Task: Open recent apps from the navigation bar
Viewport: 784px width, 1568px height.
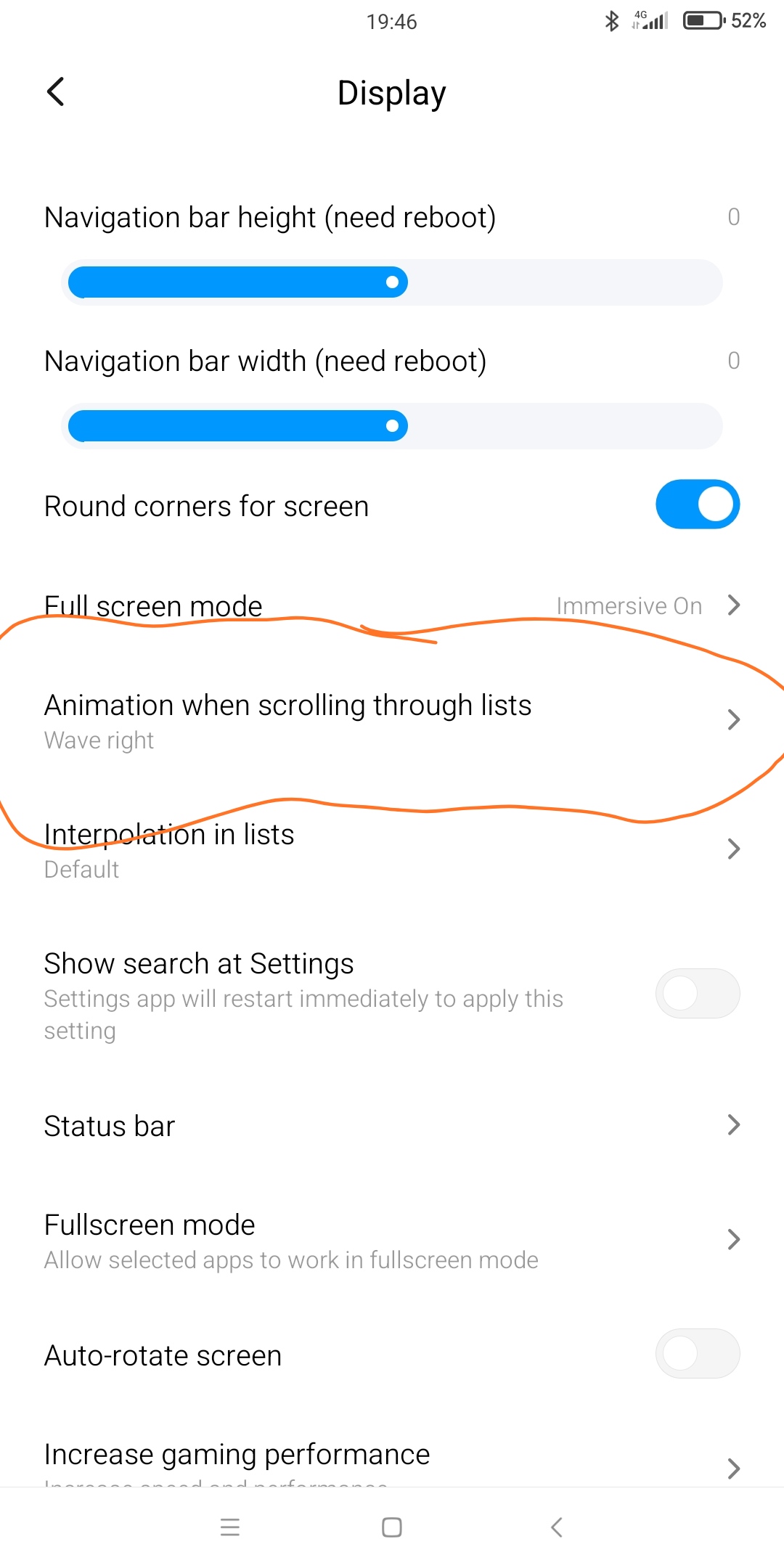Action: pyautogui.click(x=230, y=1527)
